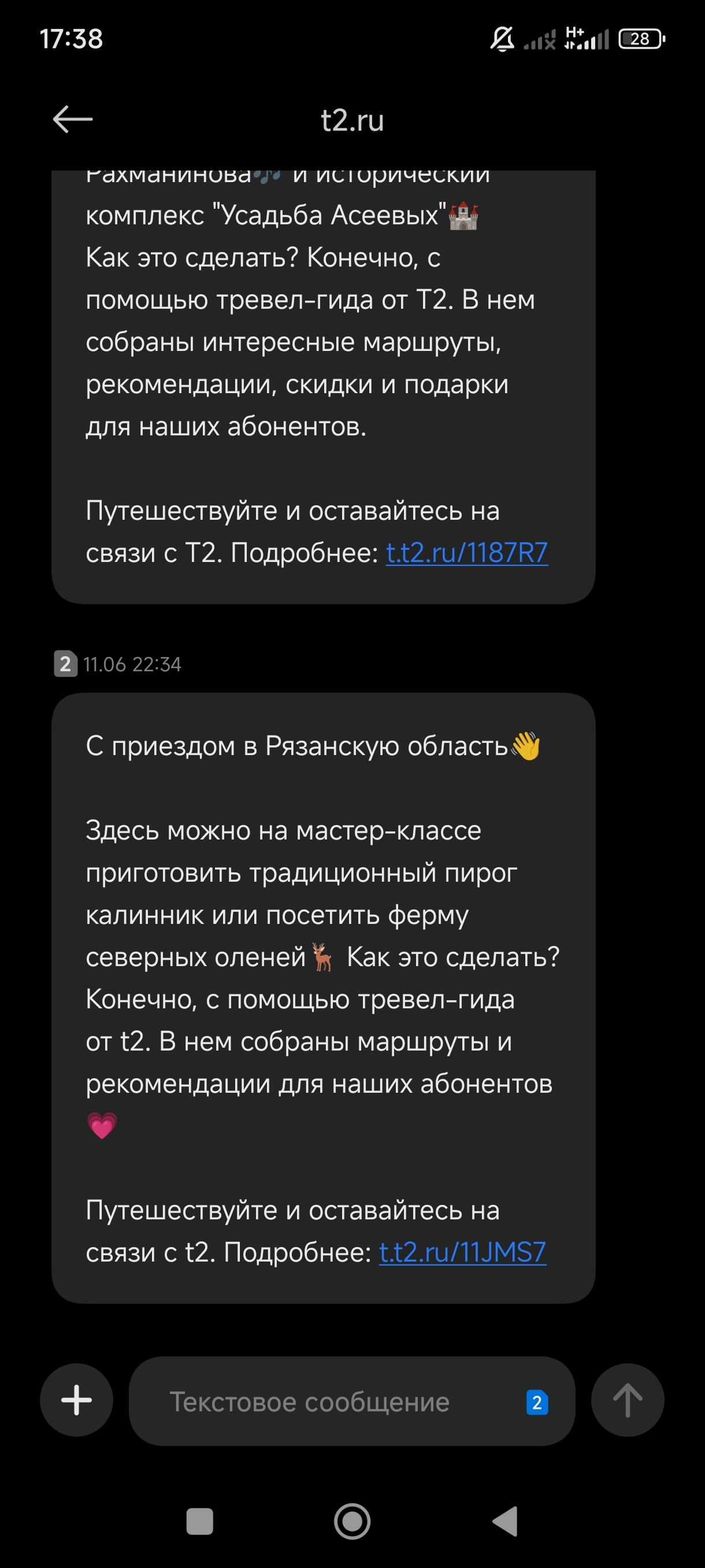705x1568 pixels.
Task: Open recent apps from the navigation bar
Action: tap(199, 1522)
